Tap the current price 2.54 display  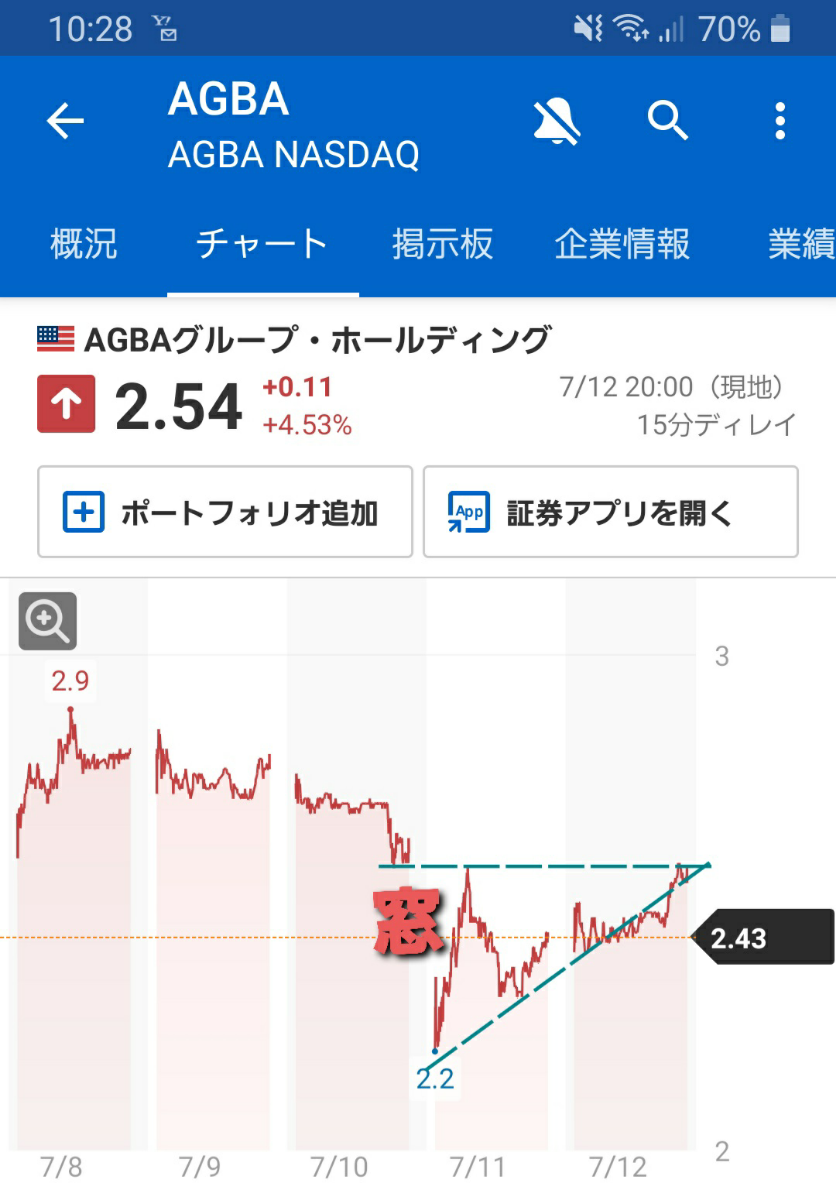click(176, 404)
